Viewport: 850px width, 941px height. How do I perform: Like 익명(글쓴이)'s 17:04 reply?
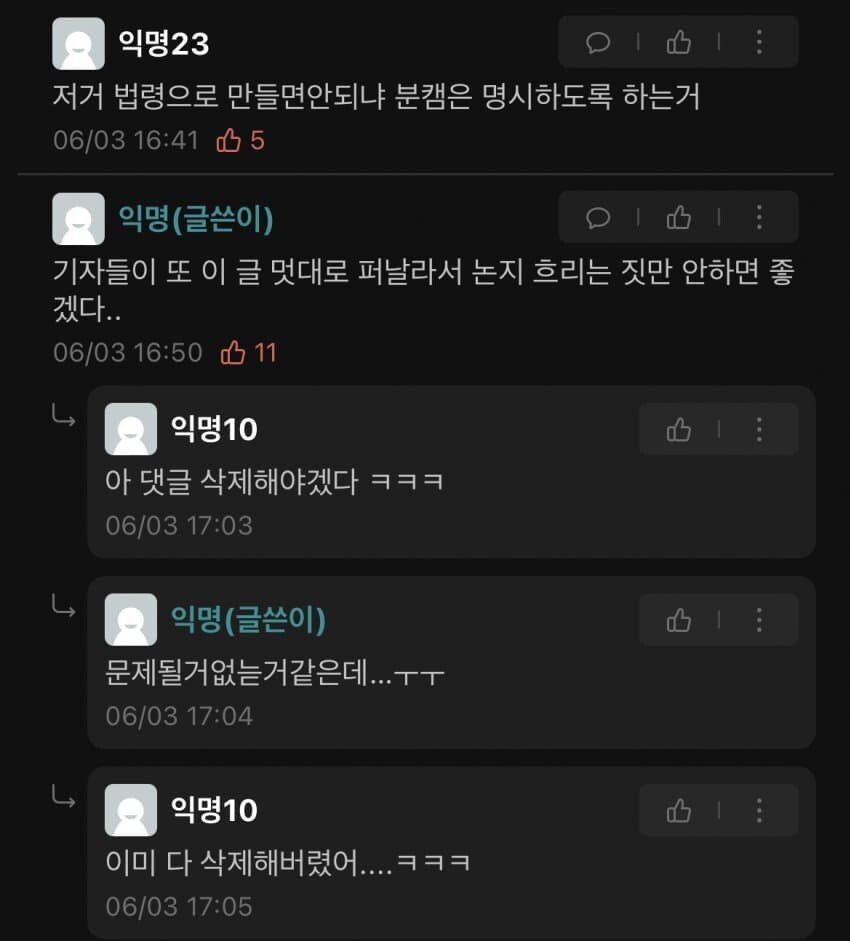(x=679, y=620)
